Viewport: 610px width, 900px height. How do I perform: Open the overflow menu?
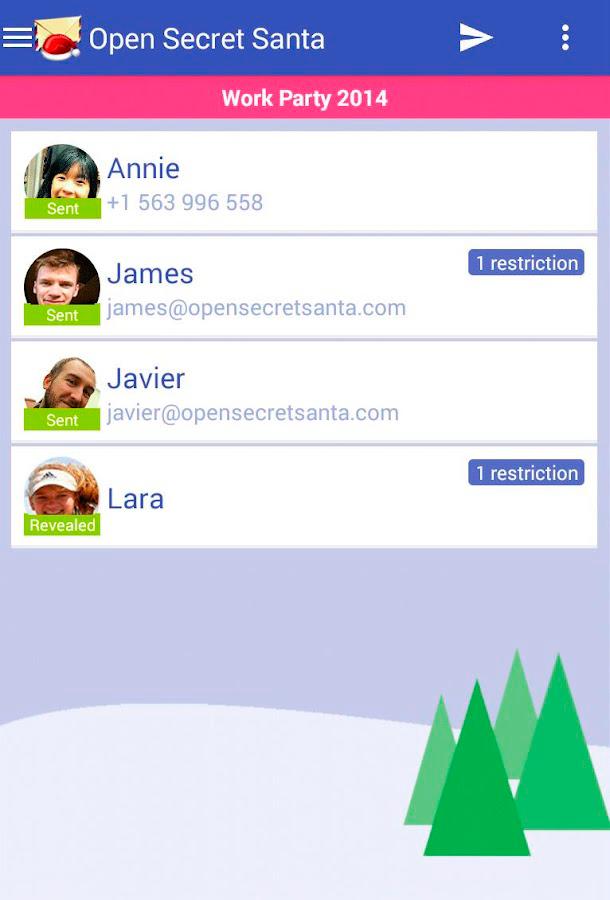(565, 38)
